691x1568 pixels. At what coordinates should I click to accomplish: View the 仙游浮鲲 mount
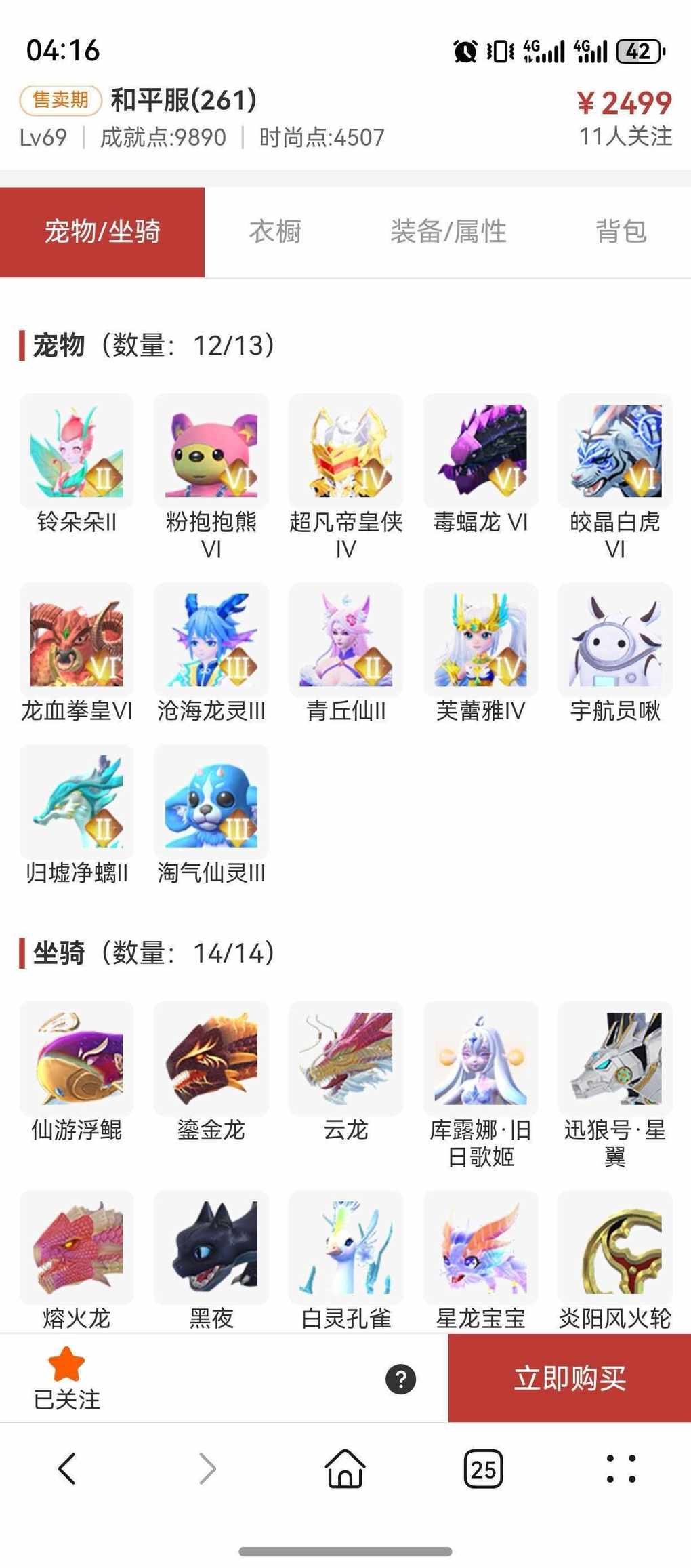[x=77, y=1058]
